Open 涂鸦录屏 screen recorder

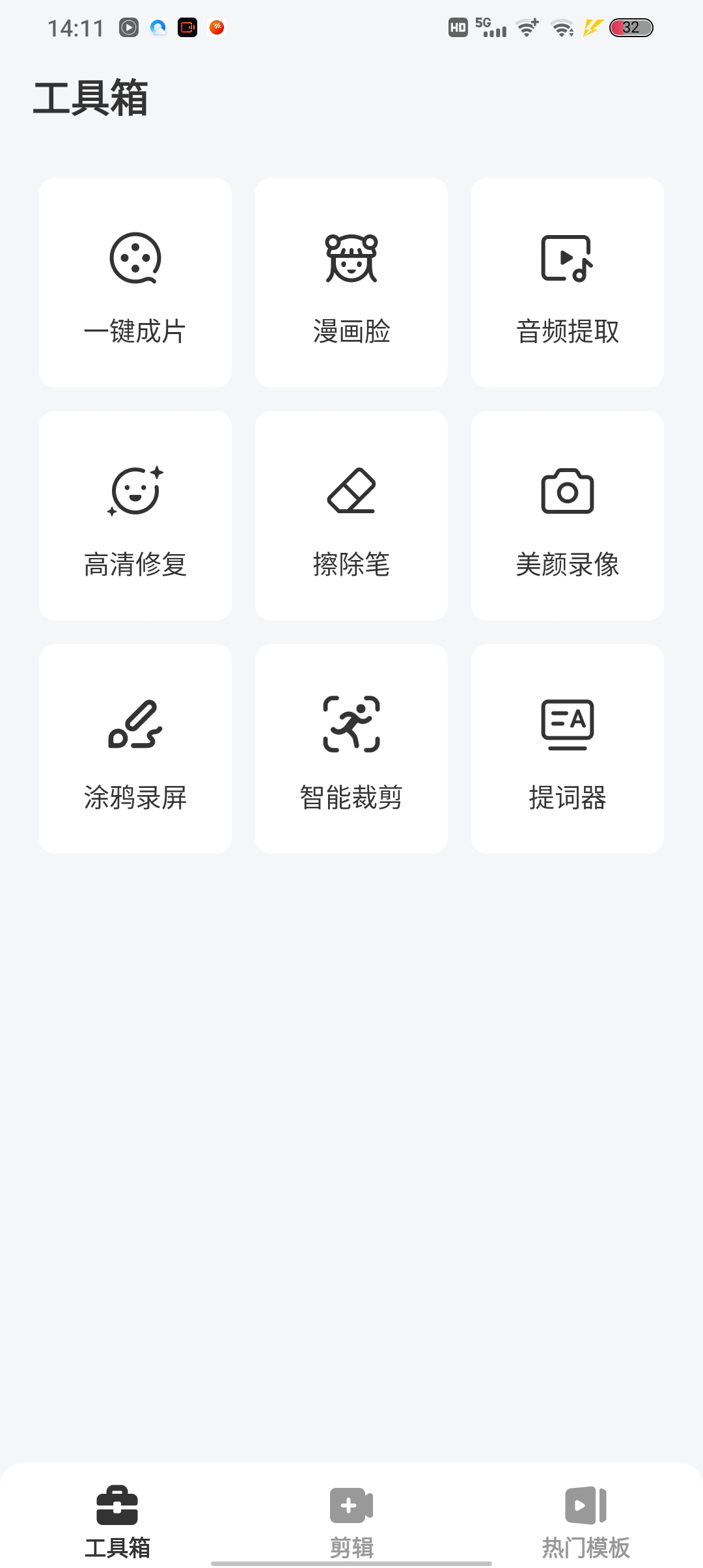pos(135,749)
